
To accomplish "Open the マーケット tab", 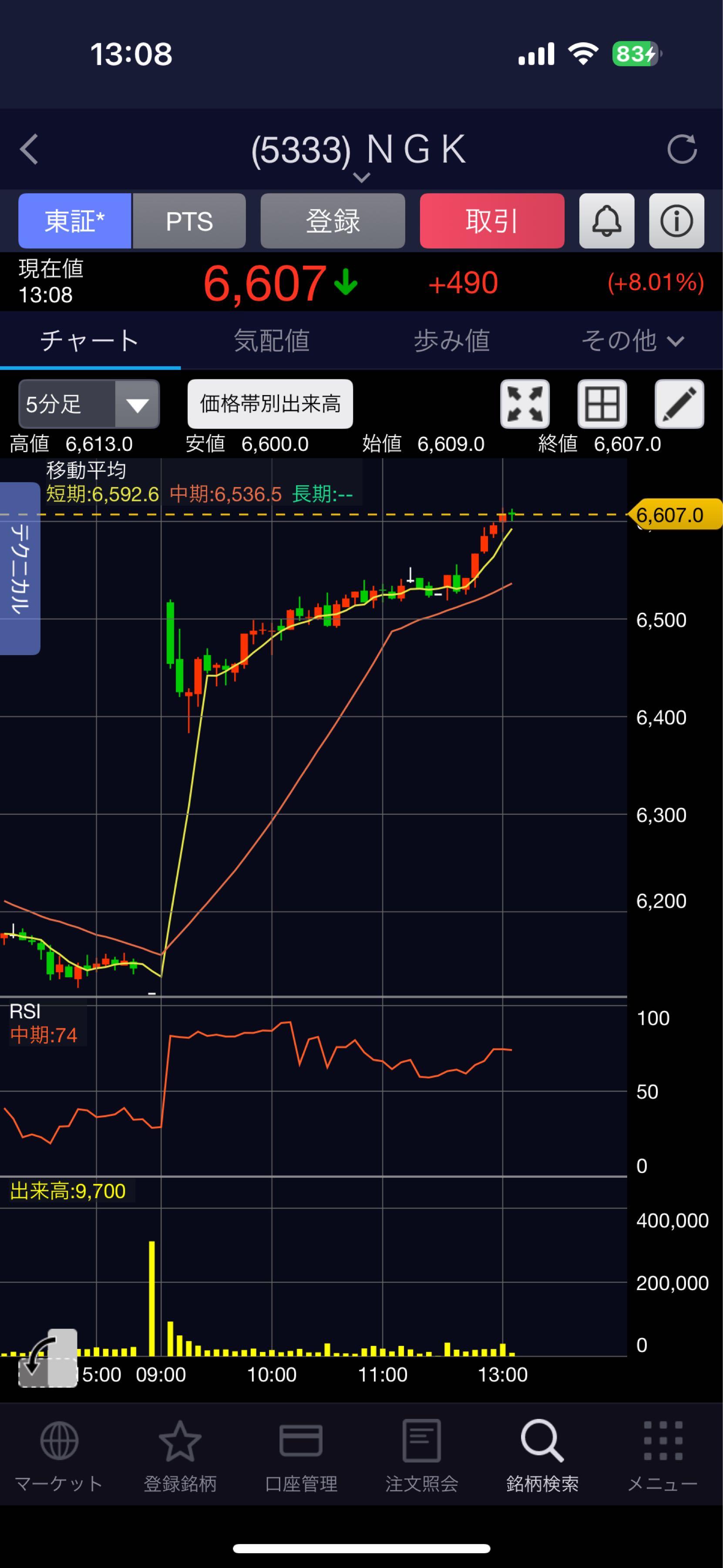I will click(x=59, y=1456).
